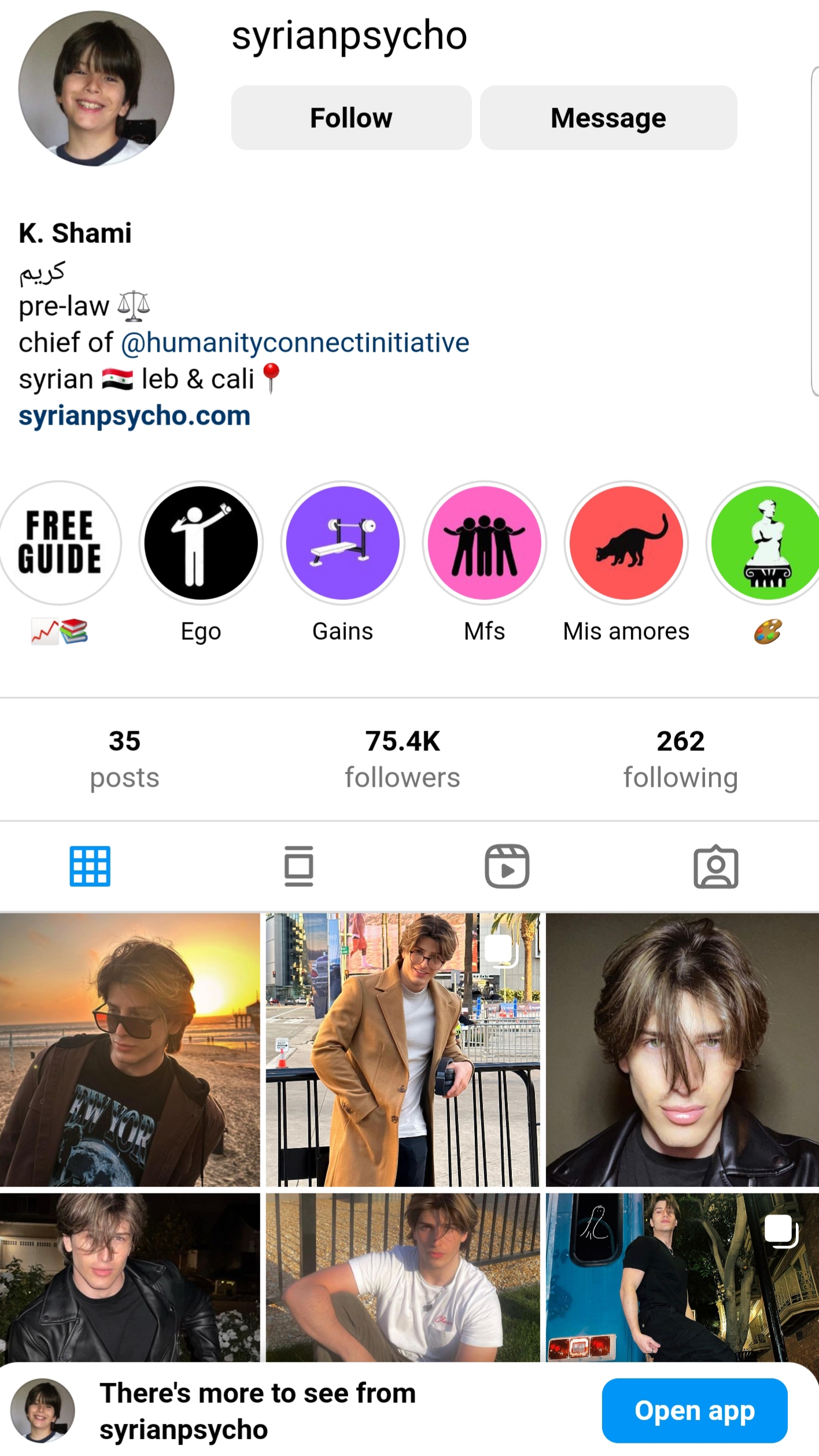819x1456 pixels.
Task: Open the close-up face post with leather jacket
Action: click(x=682, y=1049)
